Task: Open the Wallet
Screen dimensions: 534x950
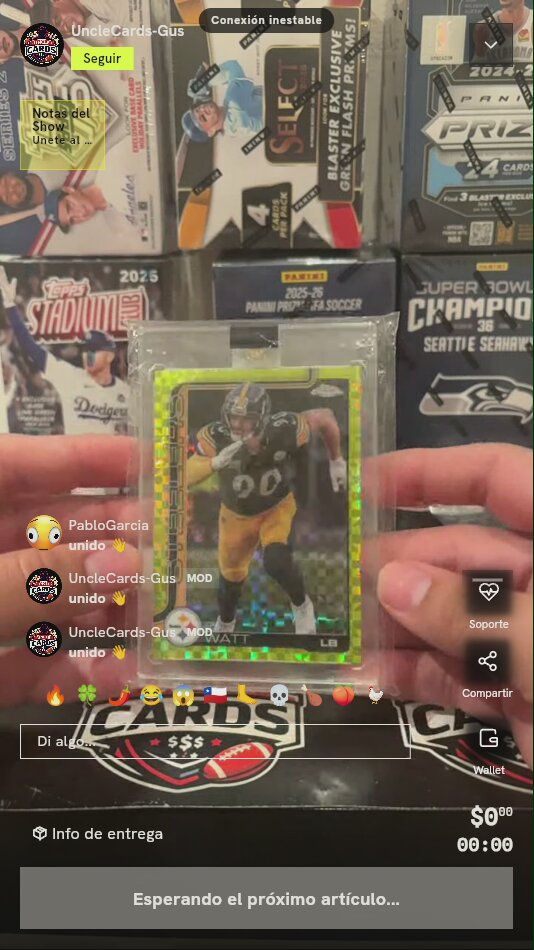Action: 489,750
